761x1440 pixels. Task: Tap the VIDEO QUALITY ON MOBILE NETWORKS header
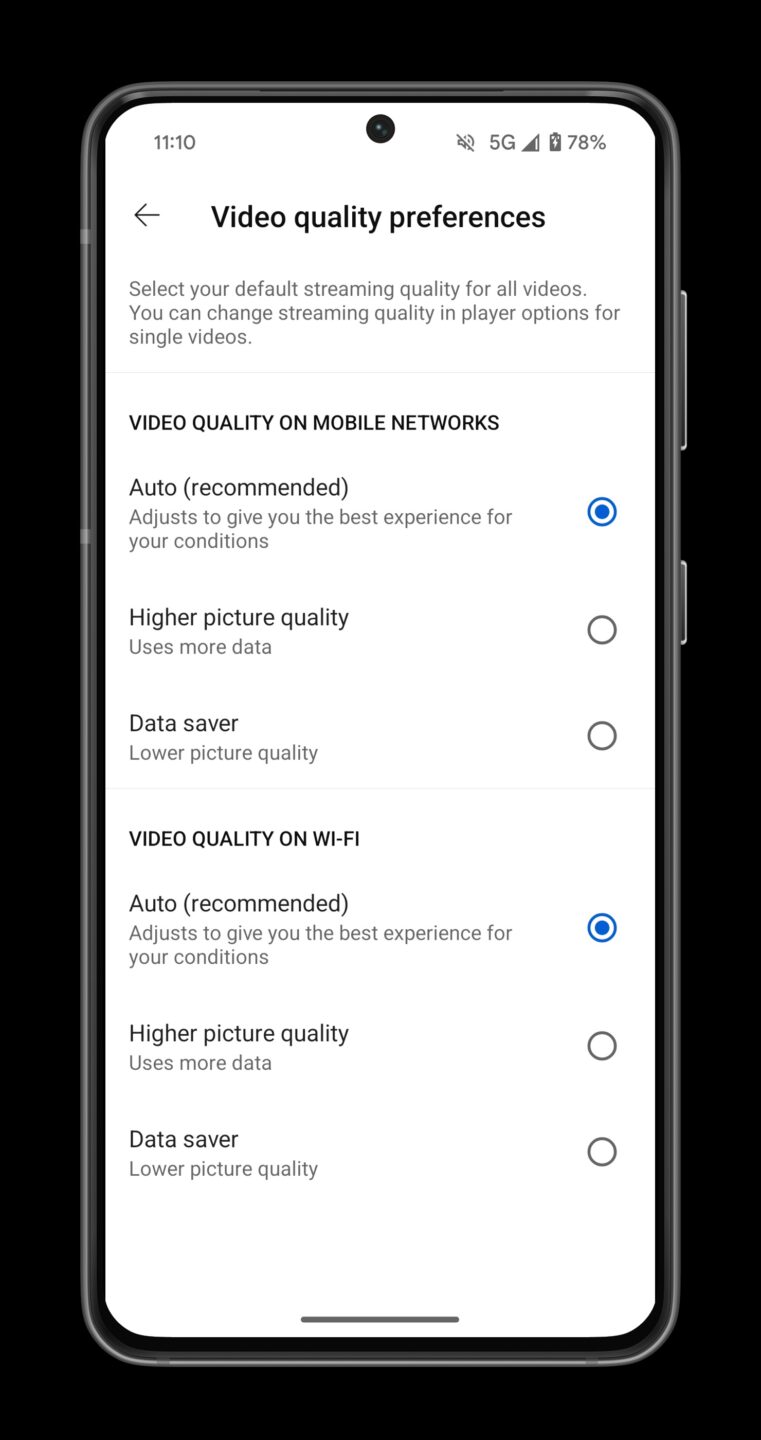click(314, 422)
